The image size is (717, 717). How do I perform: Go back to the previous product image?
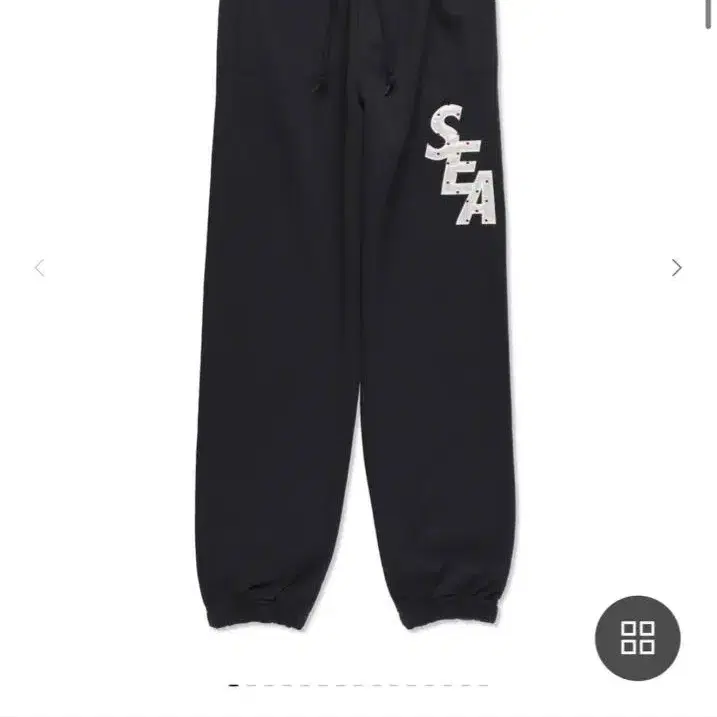(39, 268)
